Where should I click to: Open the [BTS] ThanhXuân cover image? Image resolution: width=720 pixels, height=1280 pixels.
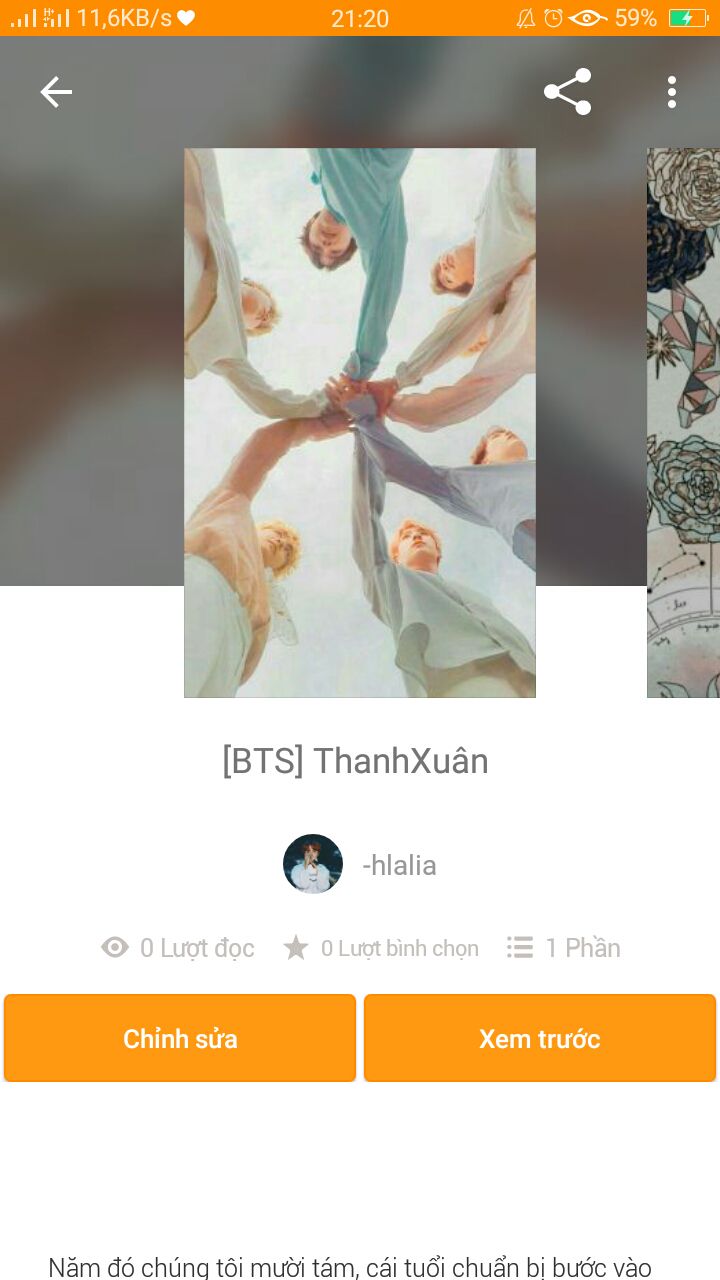coord(360,423)
